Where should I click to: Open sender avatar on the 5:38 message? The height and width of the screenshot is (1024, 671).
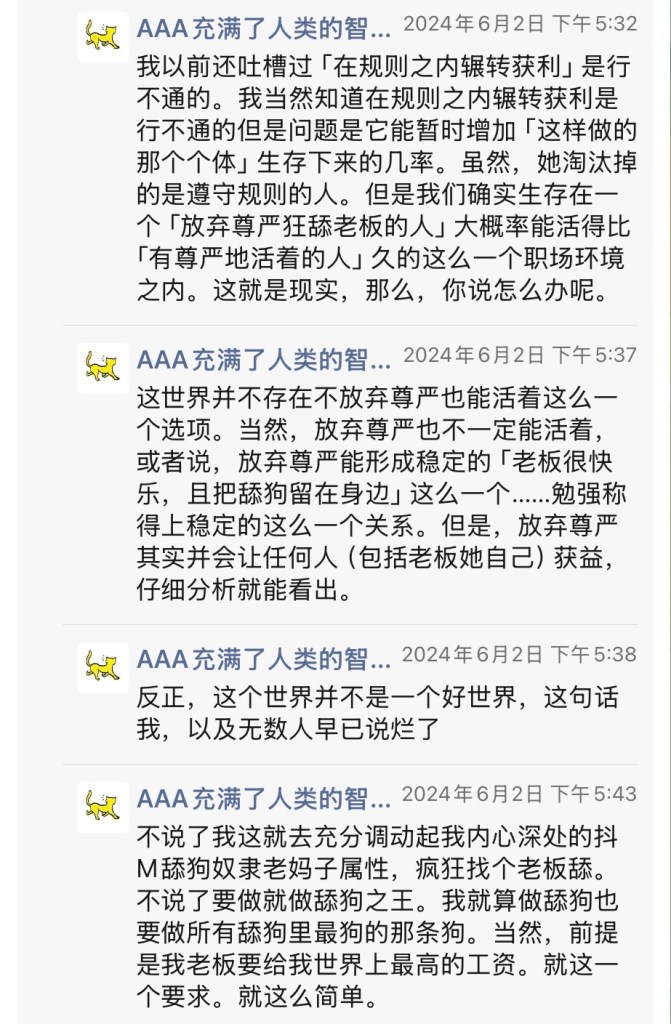[x=103, y=667]
